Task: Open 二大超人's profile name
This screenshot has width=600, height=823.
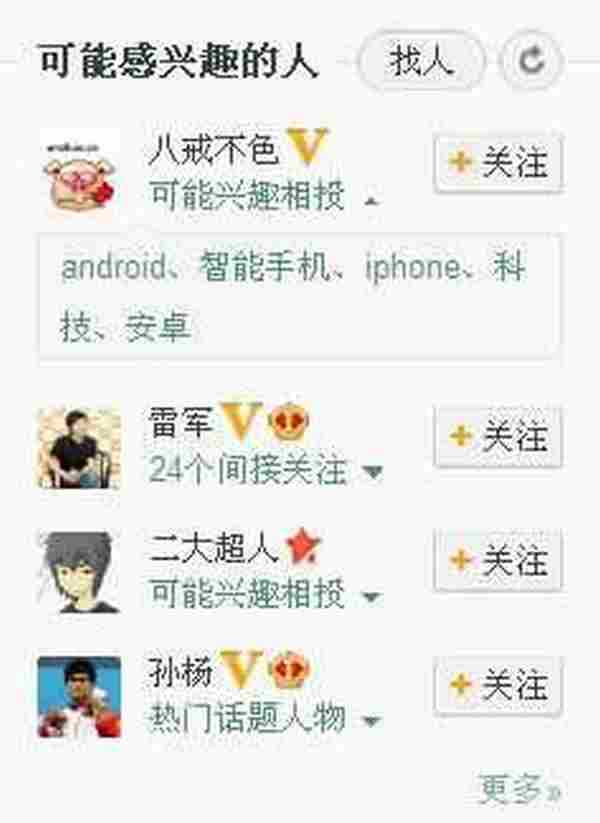Action: pos(213,548)
